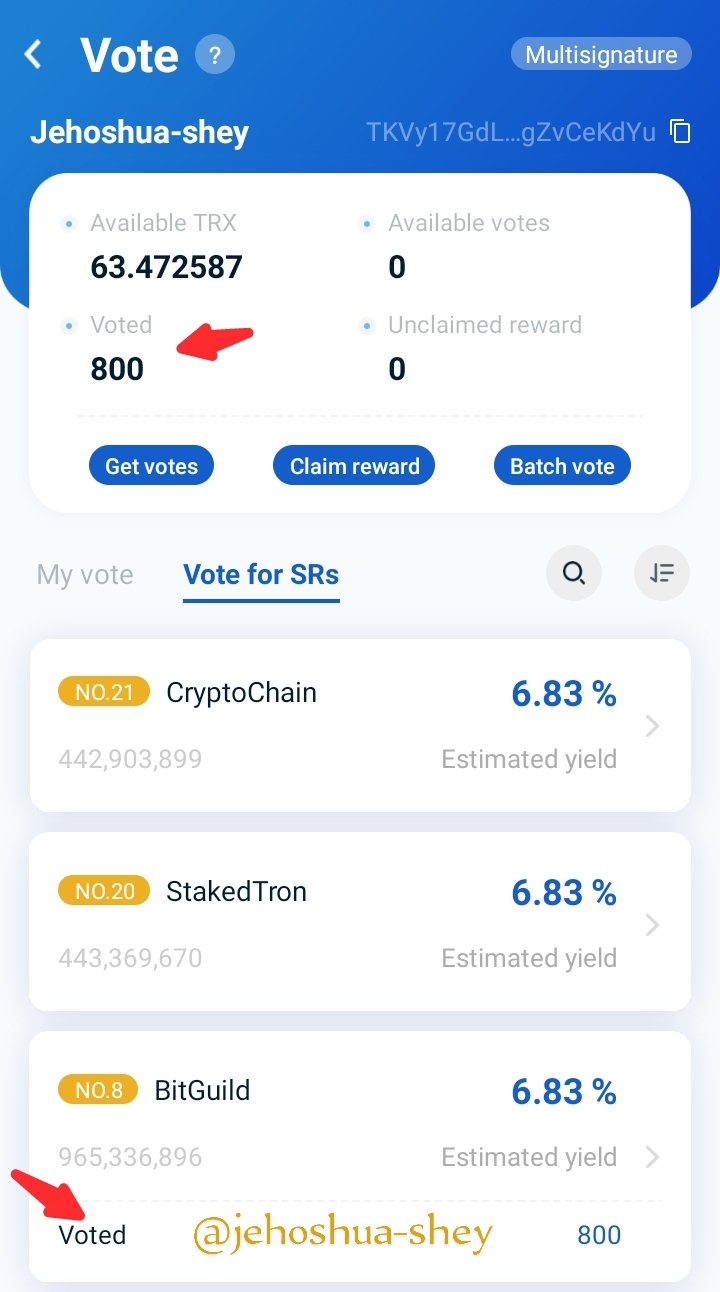
Task: Start a Batch vote
Action: (x=562, y=466)
